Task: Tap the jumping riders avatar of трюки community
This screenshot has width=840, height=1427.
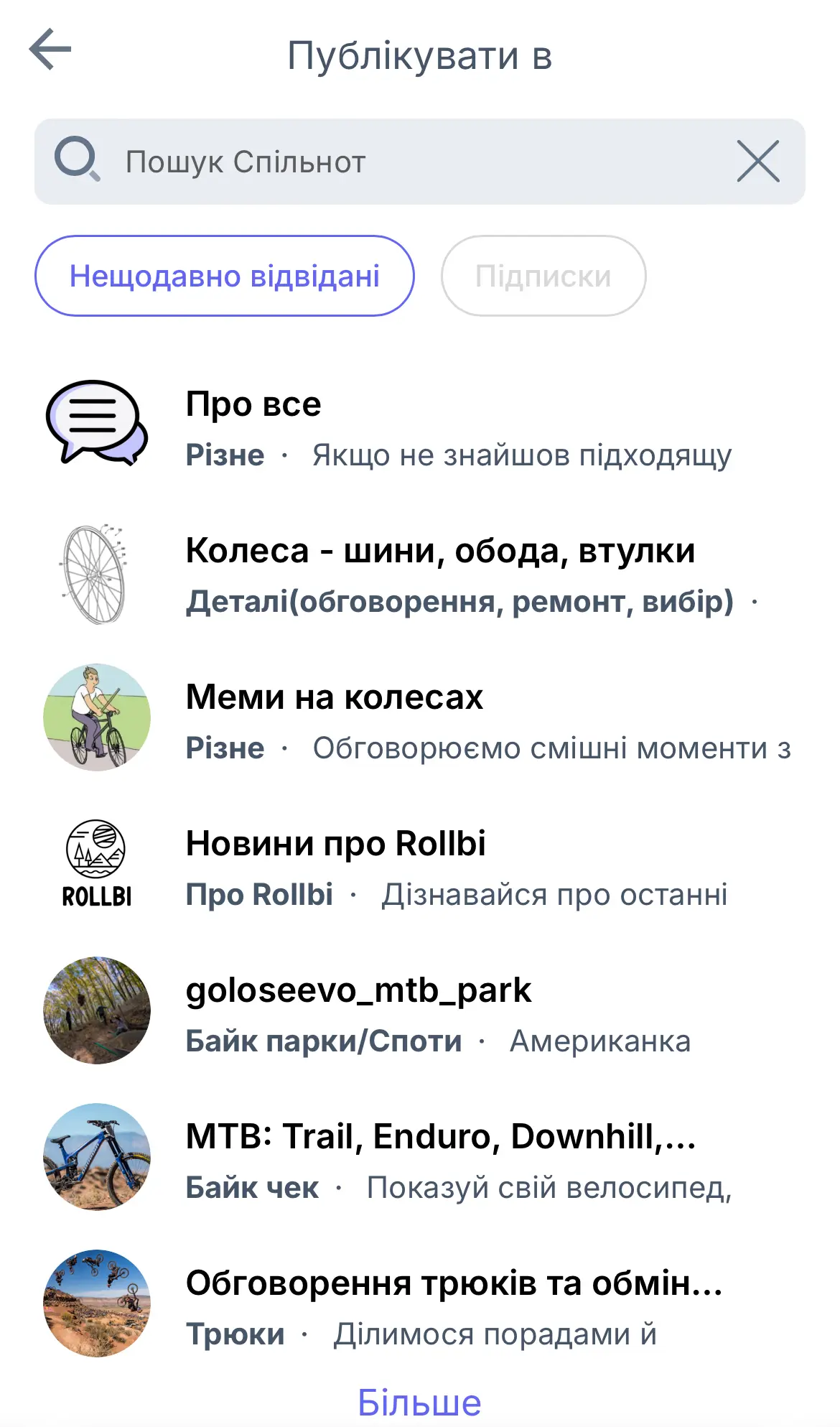Action: 98,1302
